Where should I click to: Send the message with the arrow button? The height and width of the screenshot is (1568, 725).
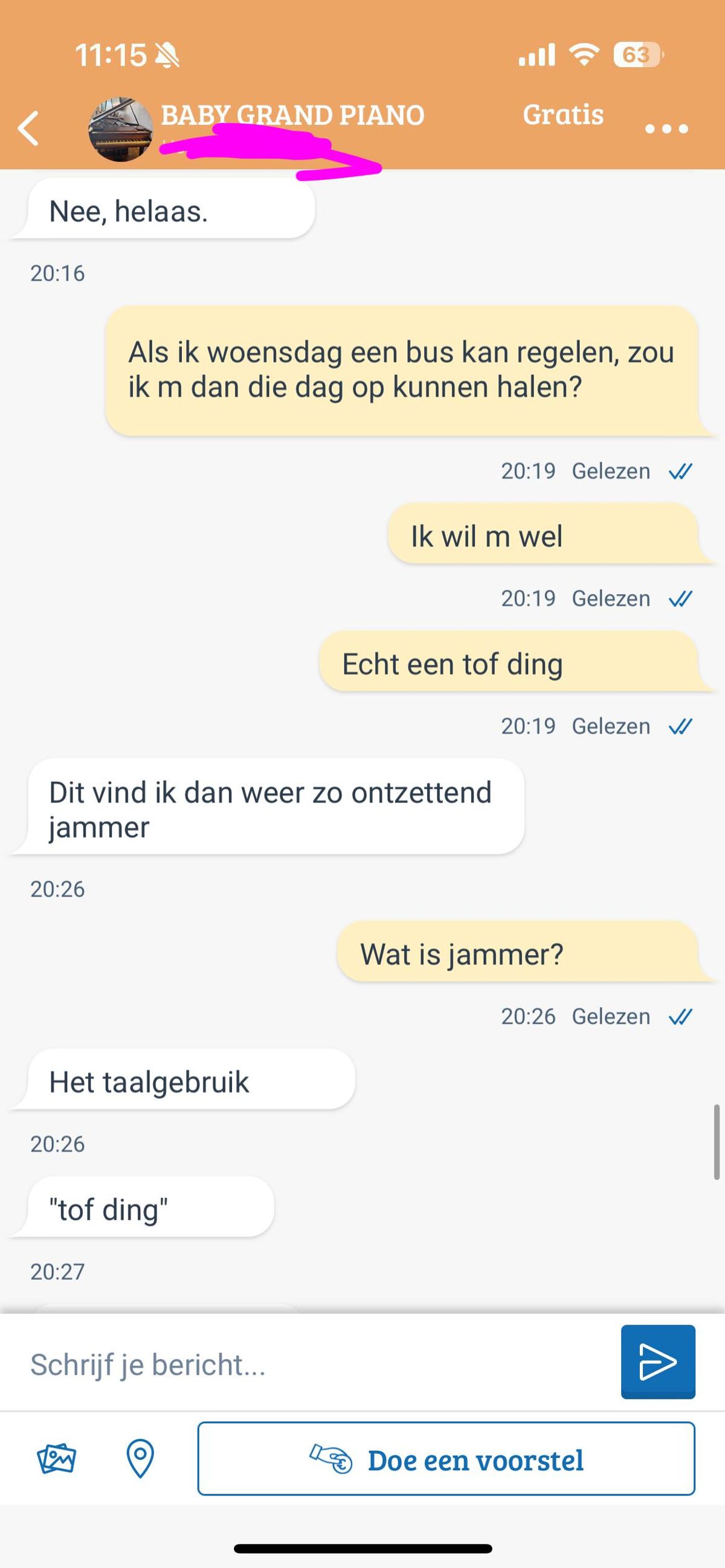[x=657, y=1362]
